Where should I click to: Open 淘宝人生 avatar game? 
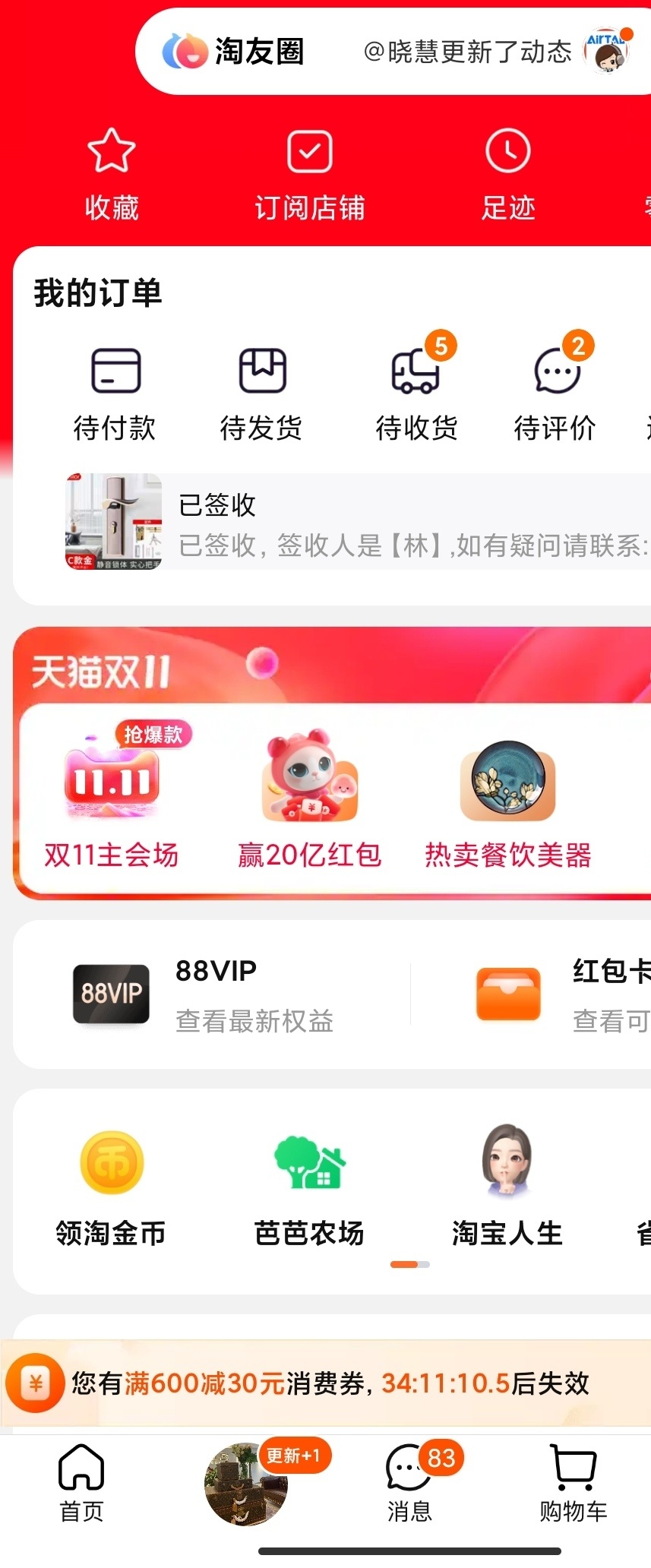(x=507, y=1187)
